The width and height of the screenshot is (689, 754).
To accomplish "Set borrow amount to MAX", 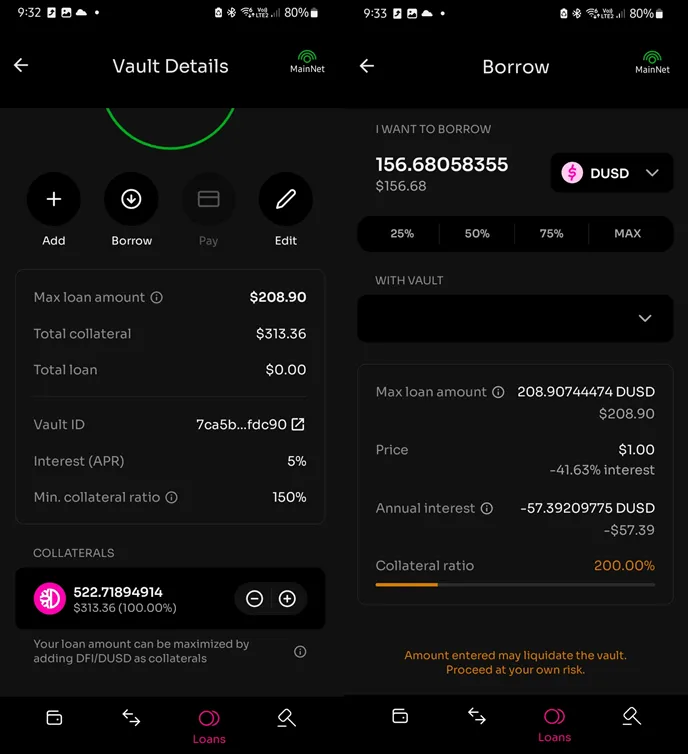I will coord(627,234).
